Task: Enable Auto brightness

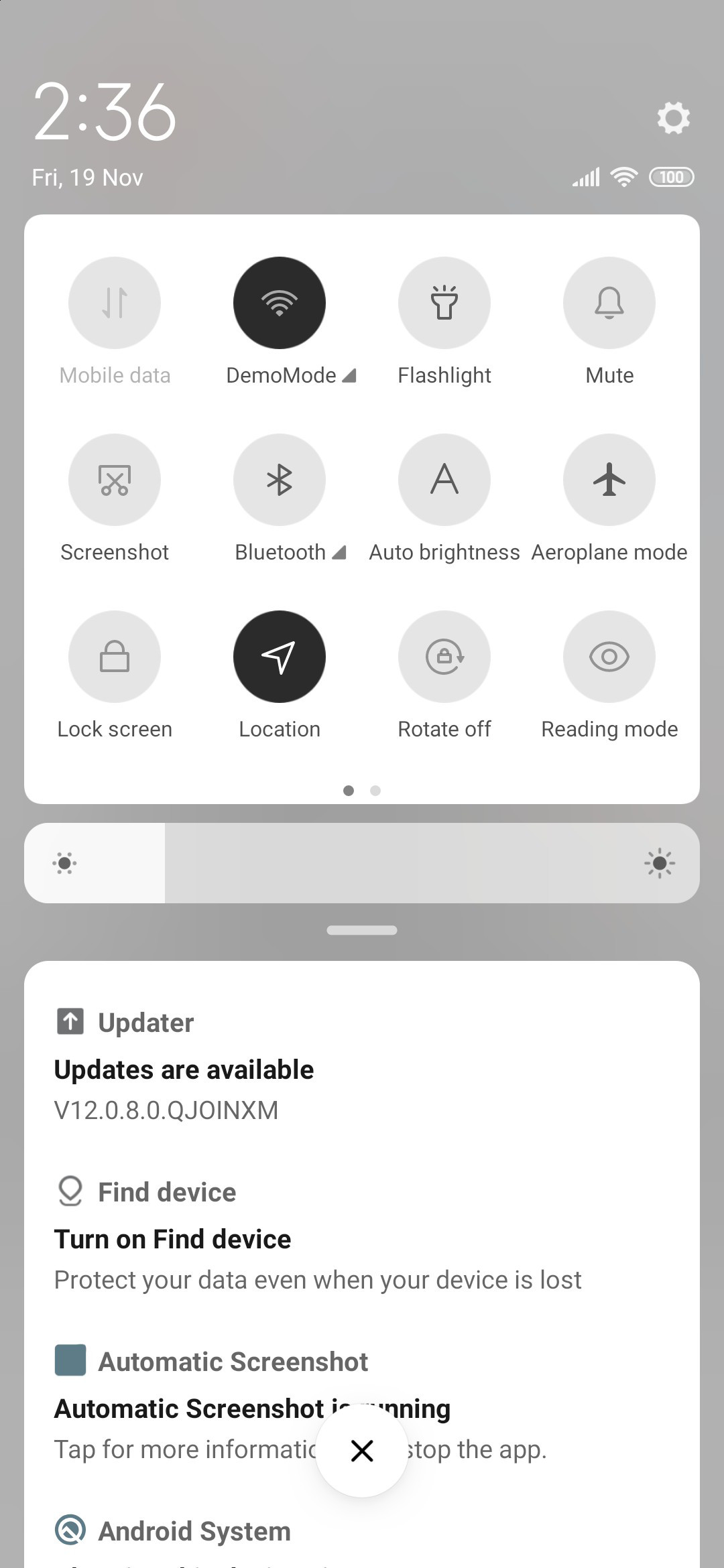Action: (x=444, y=480)
